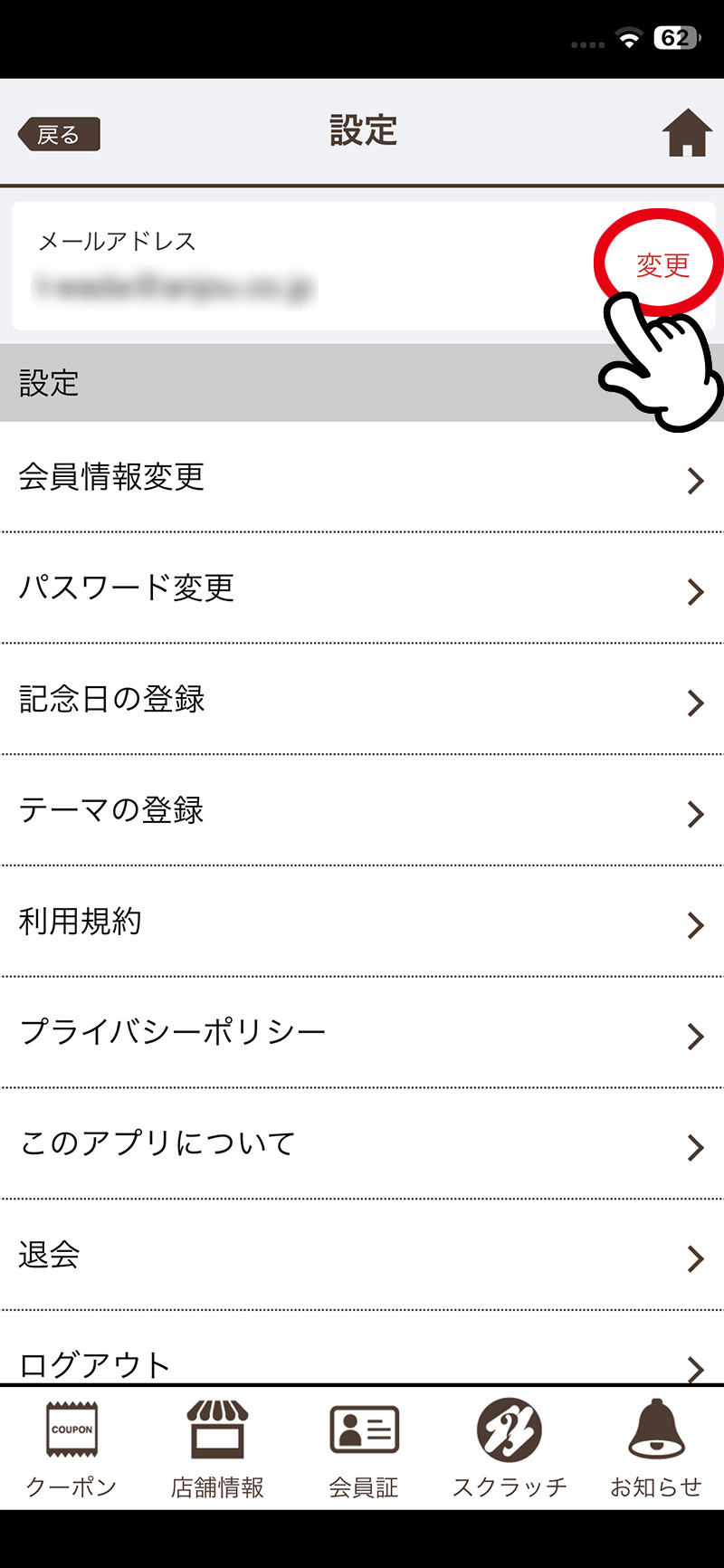This screenshot has height=1568, width=724.
Task: Switch to the 店舗情報 tab
Action: pos(217,1448)
